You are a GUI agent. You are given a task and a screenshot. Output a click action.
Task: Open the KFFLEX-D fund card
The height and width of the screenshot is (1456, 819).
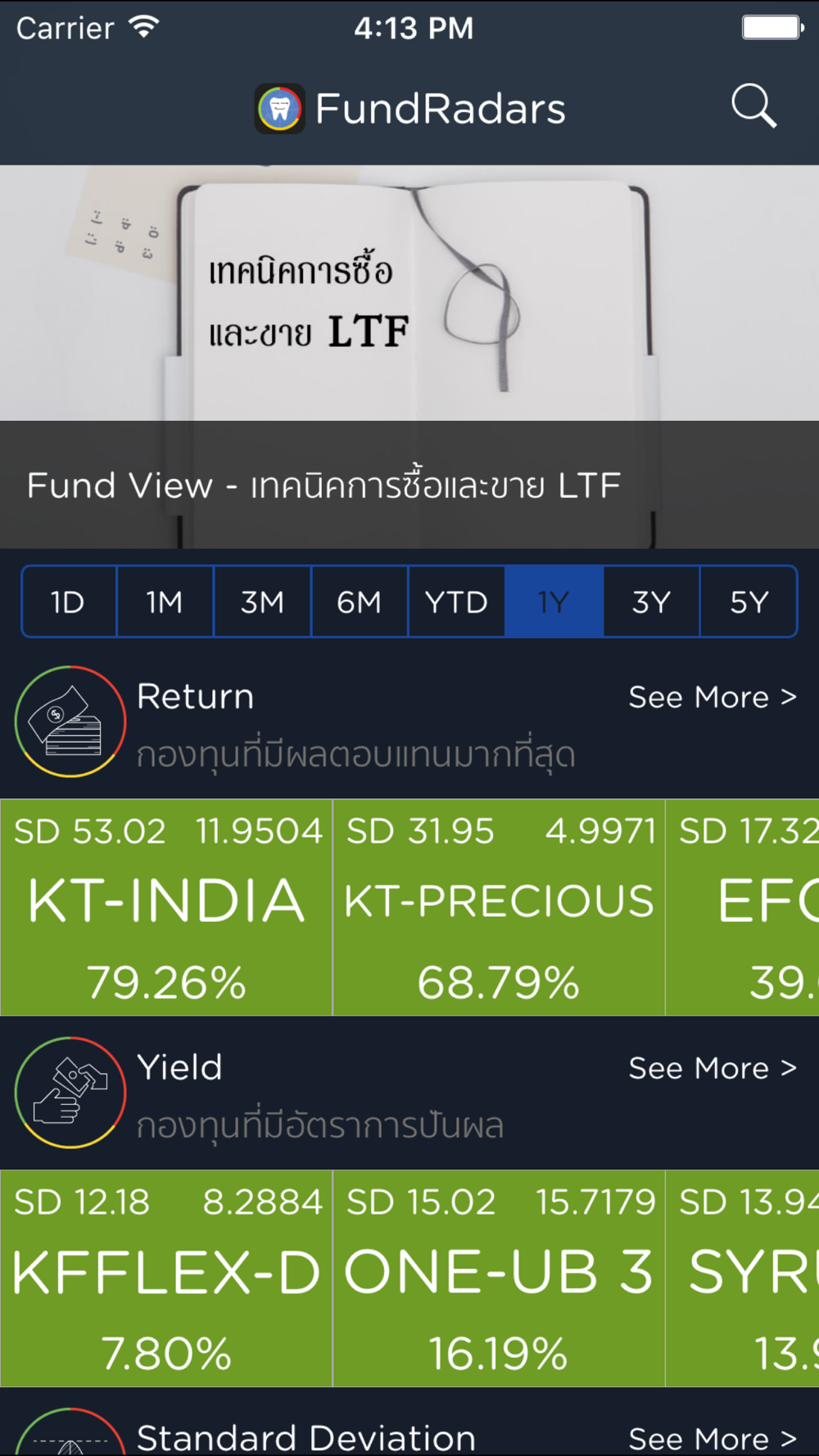coord(166,1277)
